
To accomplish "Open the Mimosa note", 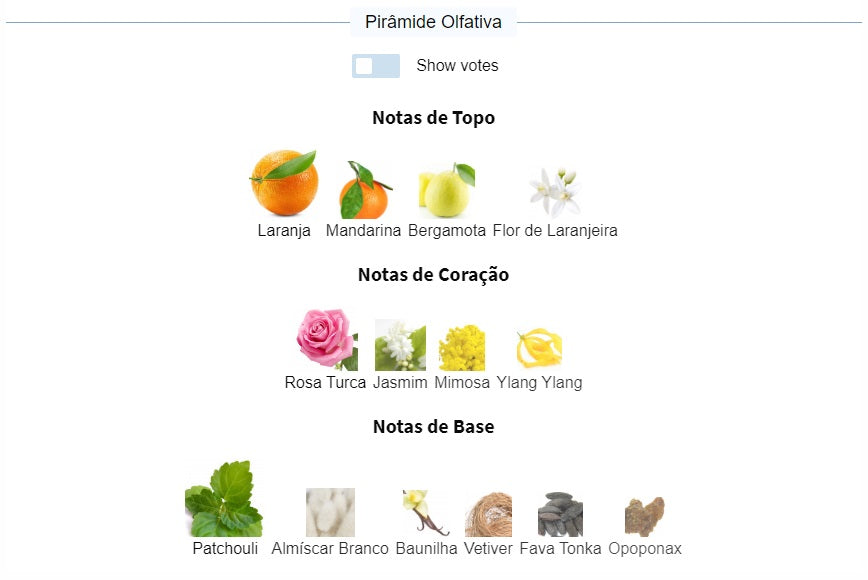I will click(x=462, y=348).
